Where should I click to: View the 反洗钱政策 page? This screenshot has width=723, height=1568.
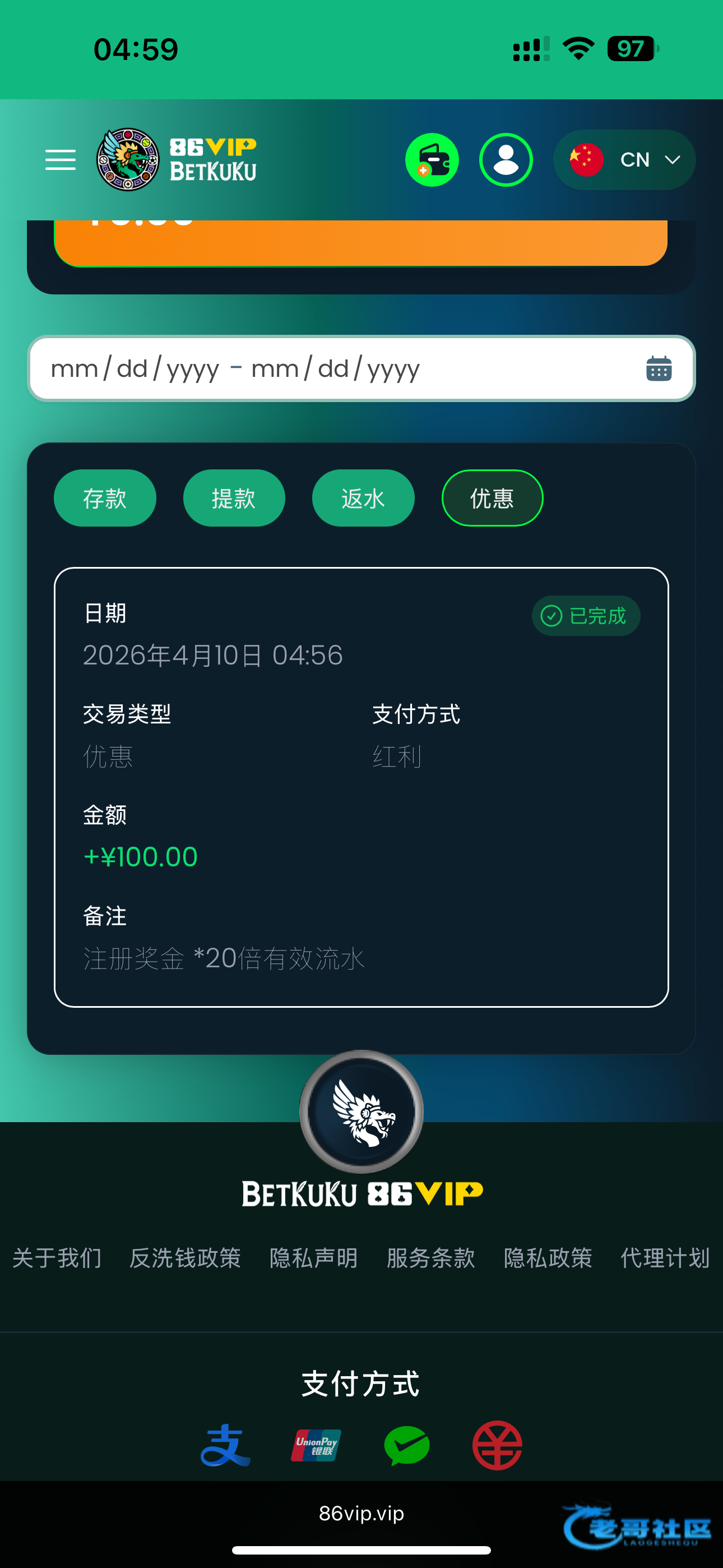185,1257
